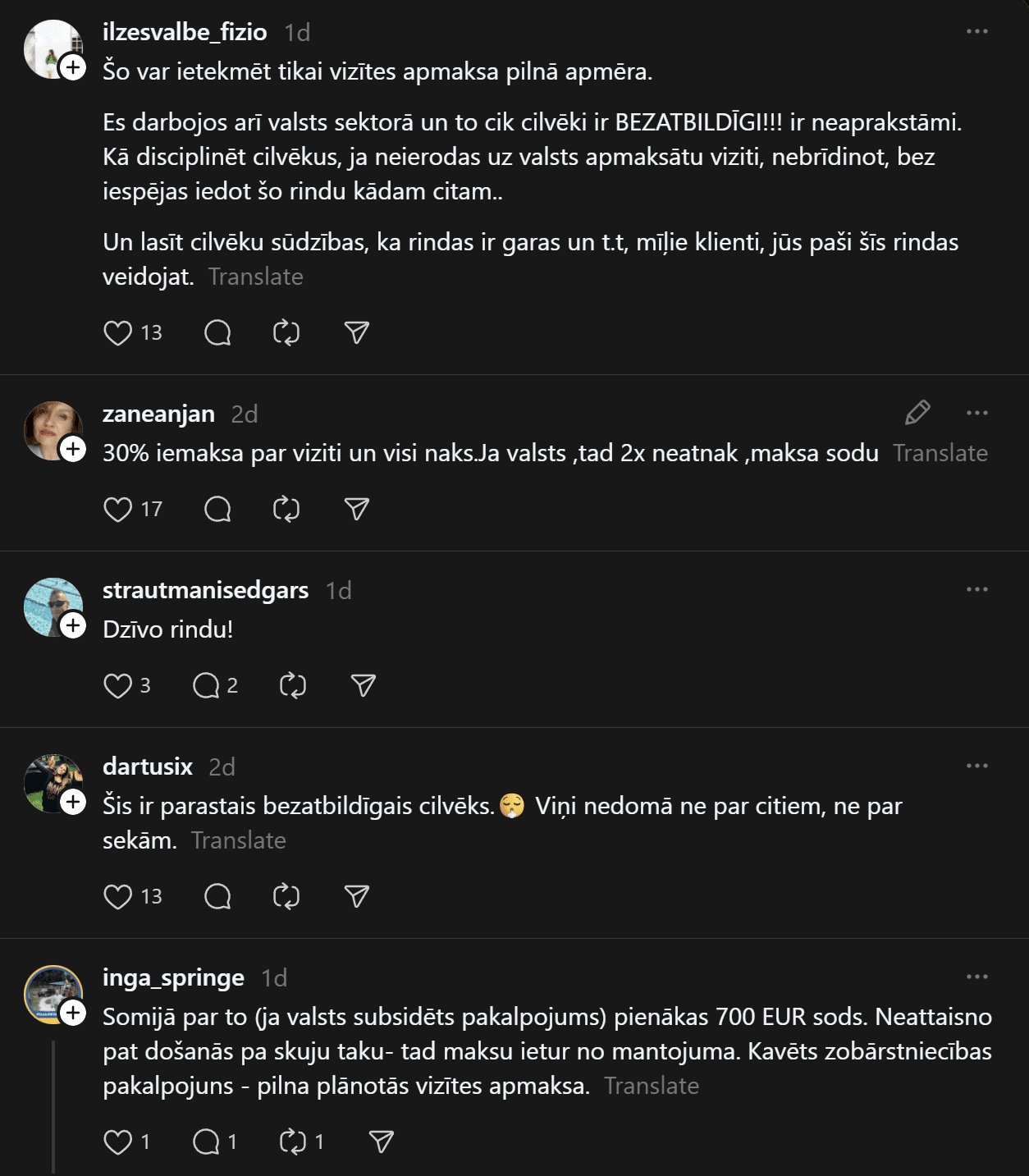Repost zaneanjan's comment
This screenshot has width=1029, height=1176.
pyautogui.click(x=286, y=510)
